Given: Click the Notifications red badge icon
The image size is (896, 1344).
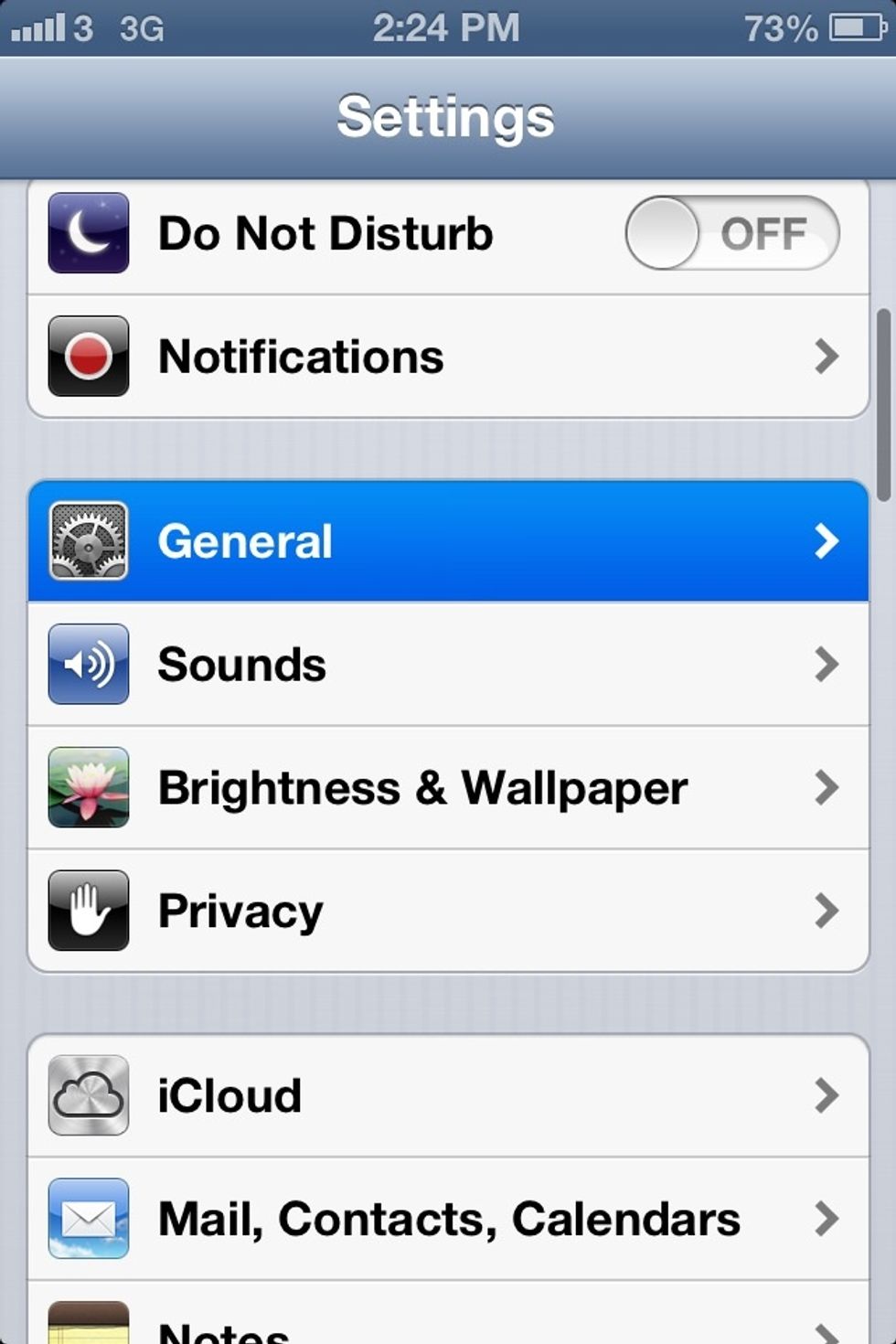Looking at the screenshot, I should 88,357.
